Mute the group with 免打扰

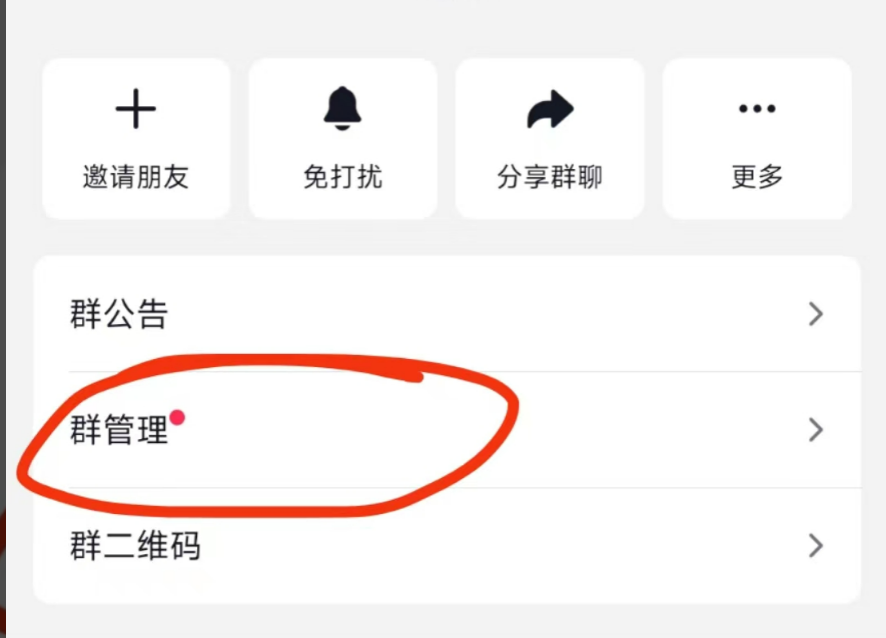coord(342,139)
